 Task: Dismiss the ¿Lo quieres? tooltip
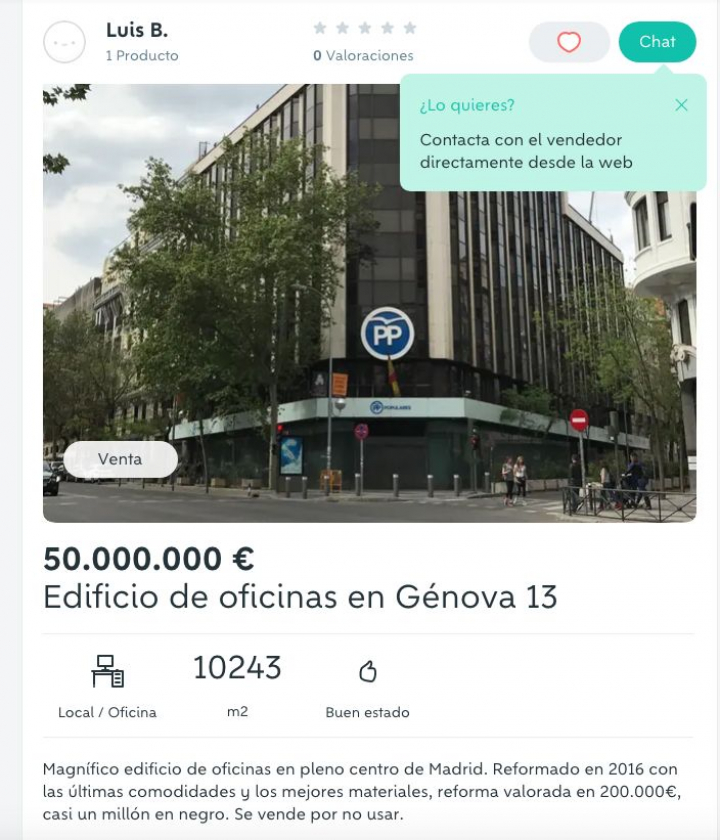[x=681, y=105]
